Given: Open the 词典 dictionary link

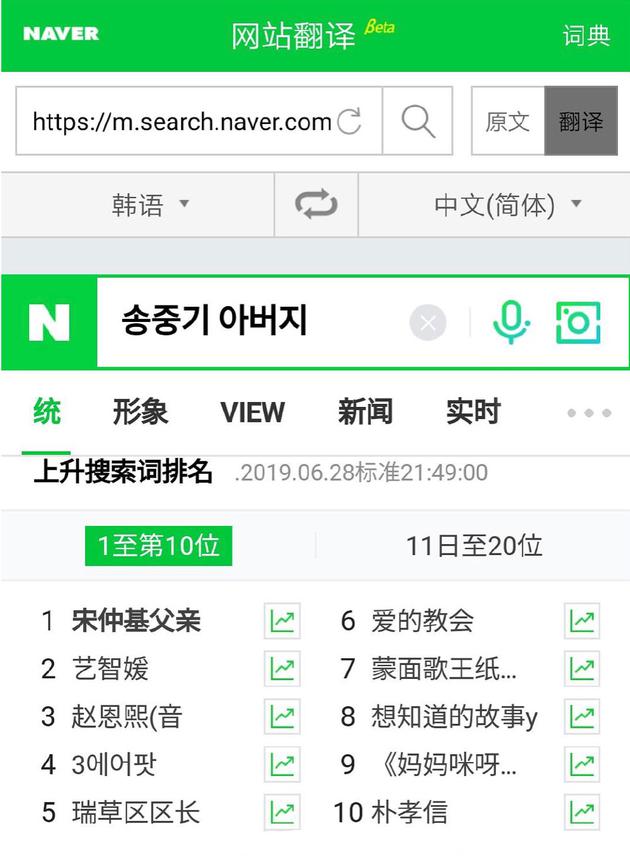Looking at the screenshot, I should (586, 36).
